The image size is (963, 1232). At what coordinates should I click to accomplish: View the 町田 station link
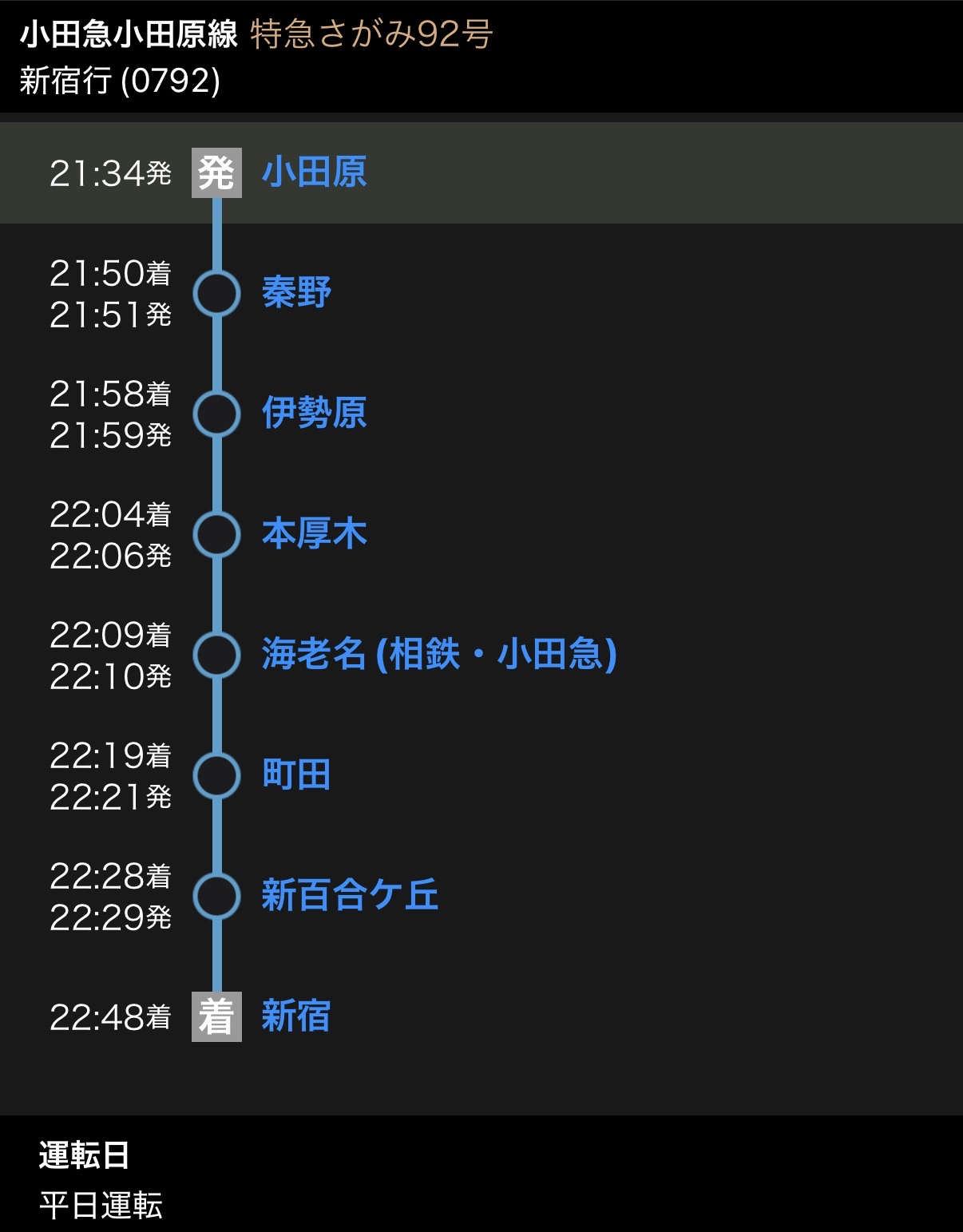coord(296,774)
